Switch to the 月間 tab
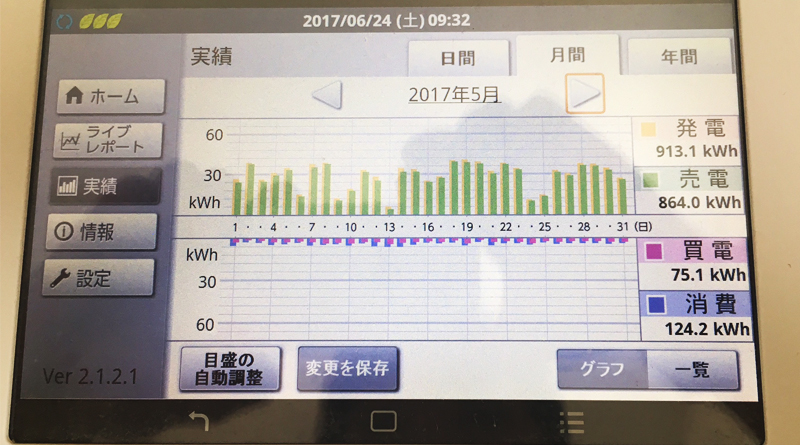800x445 pixels. point(567,55)
